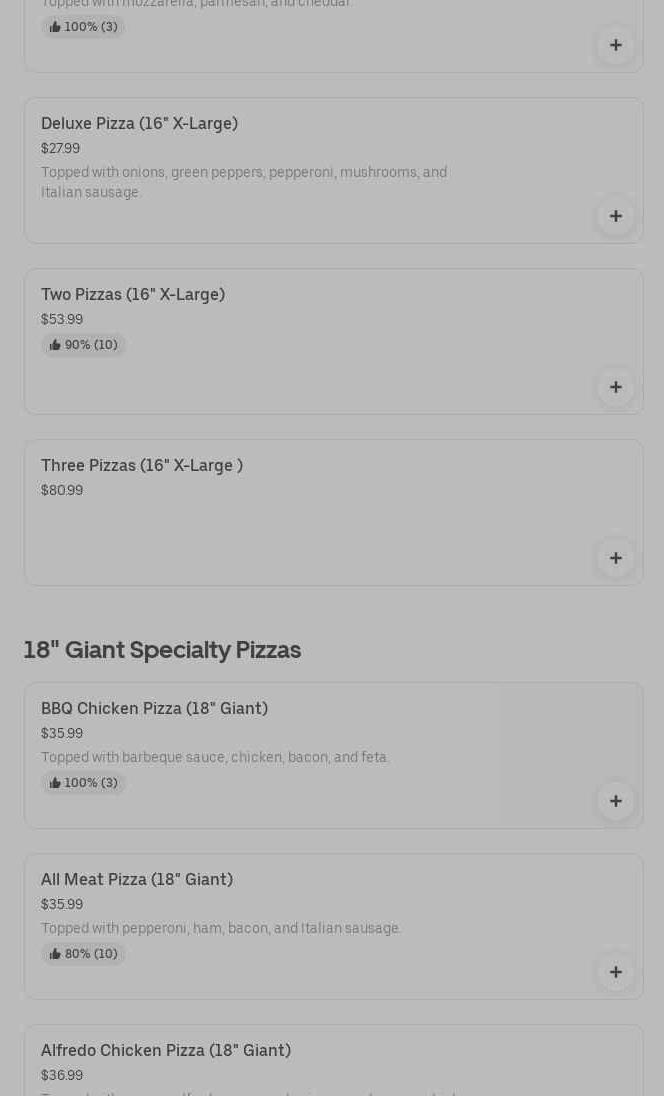
Task: Add Three Pizzas (16" X-Large) to cart
Action: point(615,558)
